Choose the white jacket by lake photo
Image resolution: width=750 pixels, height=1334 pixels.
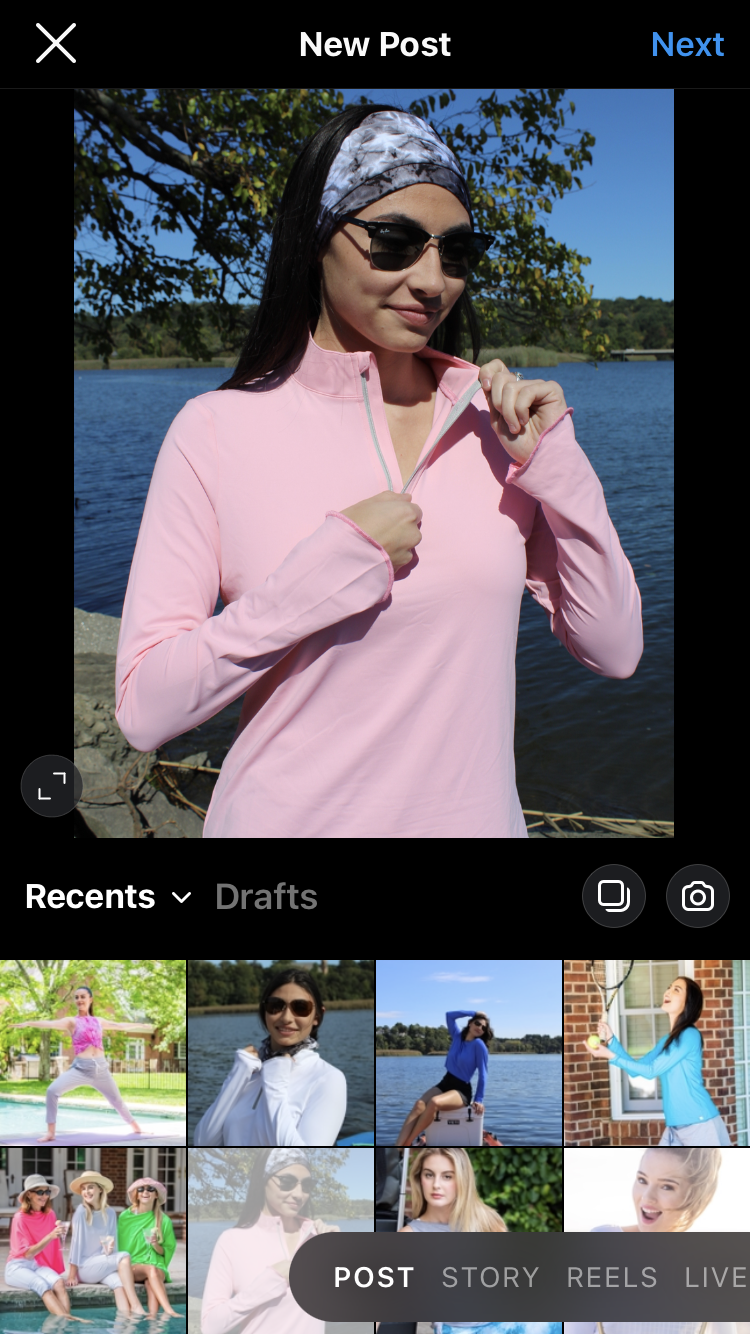pyautogui.click(x=281, y=1052)
